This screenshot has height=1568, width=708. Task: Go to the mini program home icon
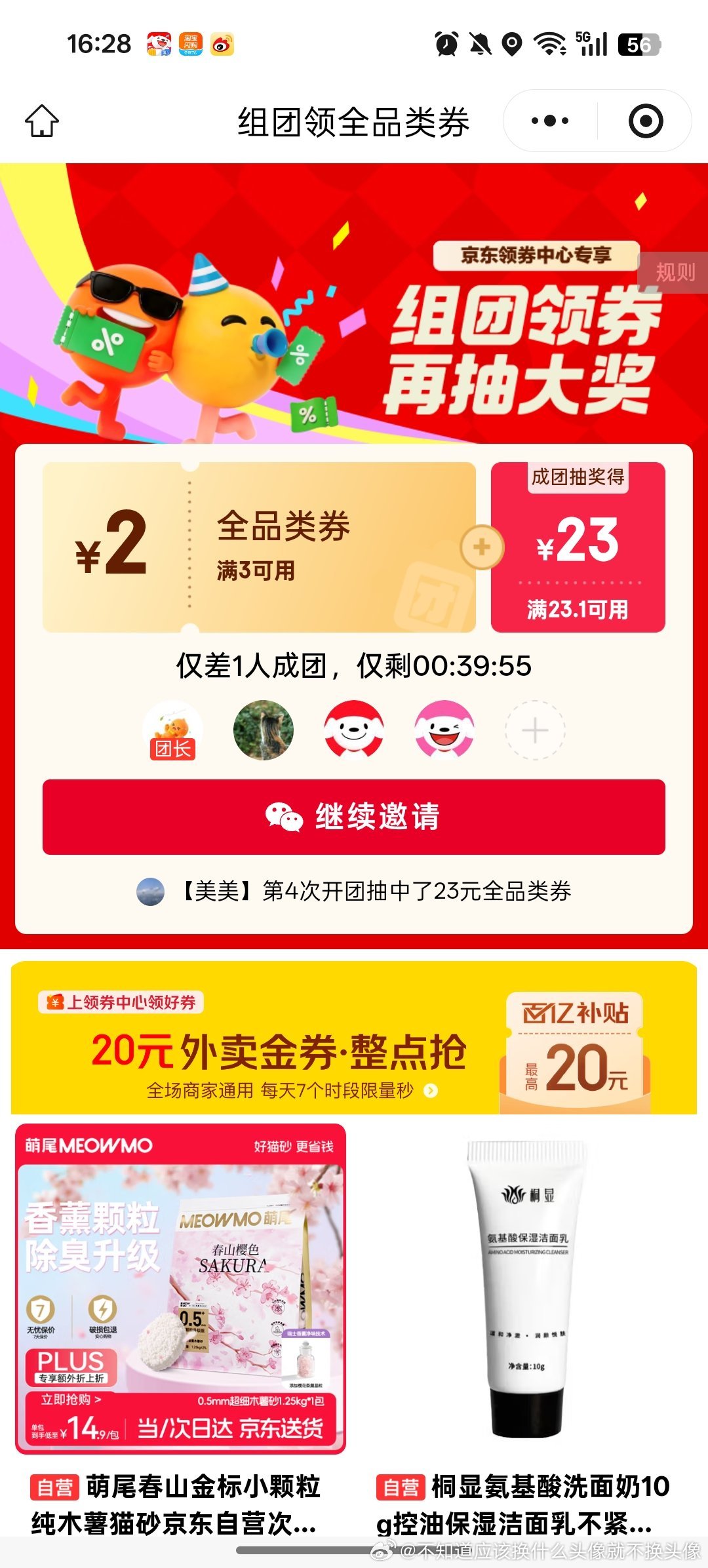42,121
